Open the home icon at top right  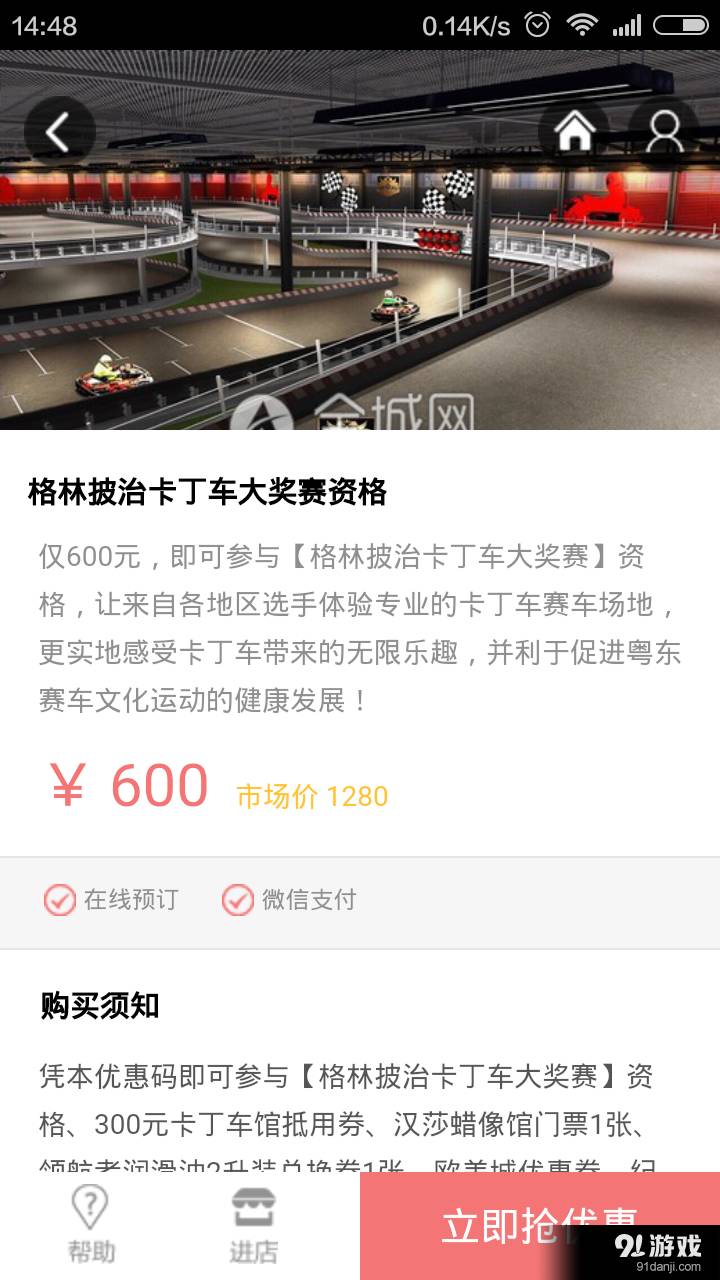pos(573,130)
